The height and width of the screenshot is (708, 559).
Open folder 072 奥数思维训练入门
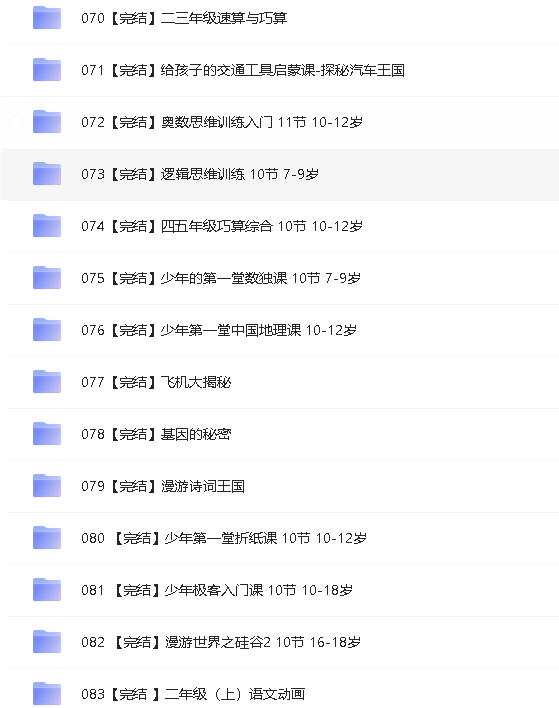click(x=222, y=122)
